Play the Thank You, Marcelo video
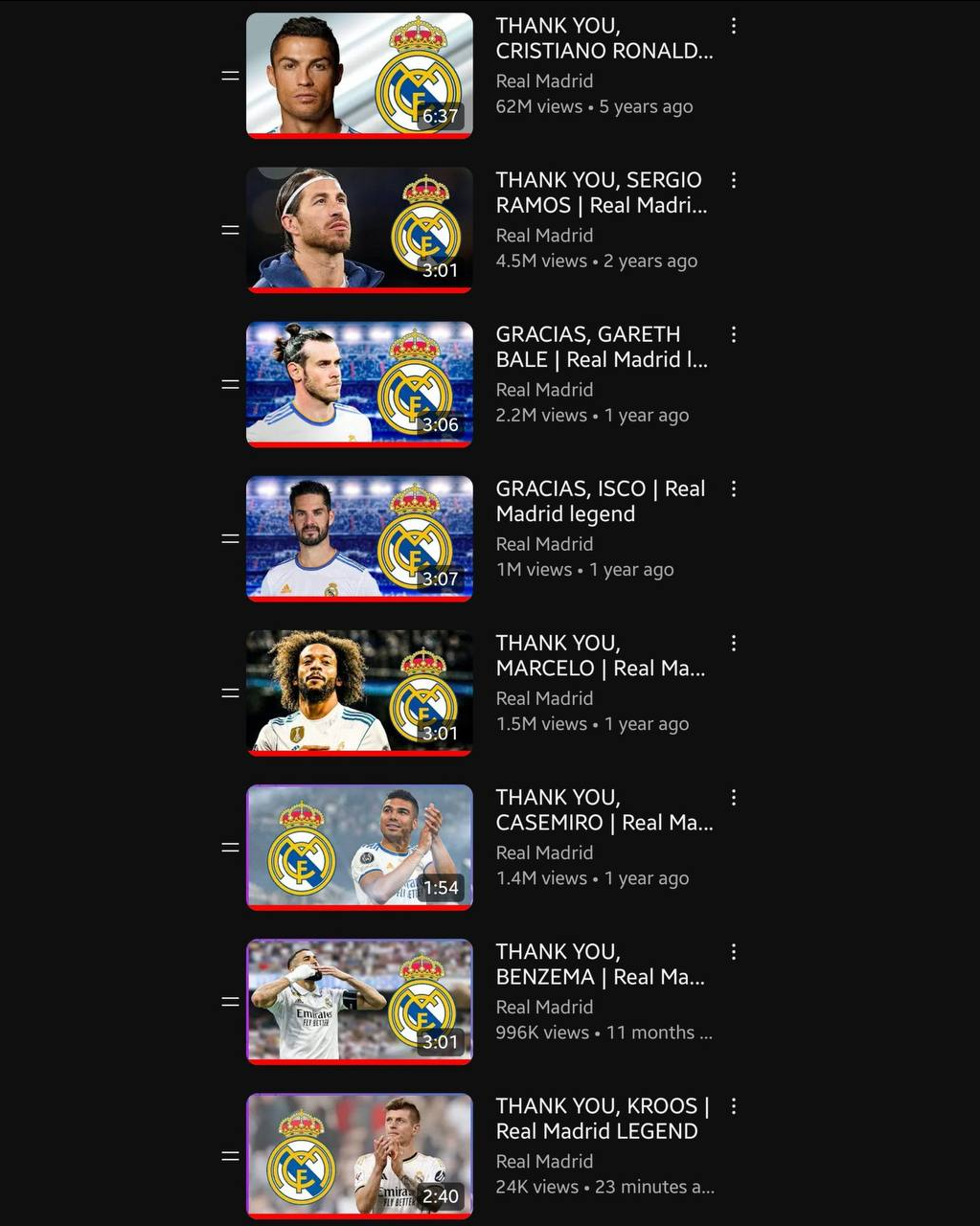This screenshot has width=980, height=1226. 359,692
